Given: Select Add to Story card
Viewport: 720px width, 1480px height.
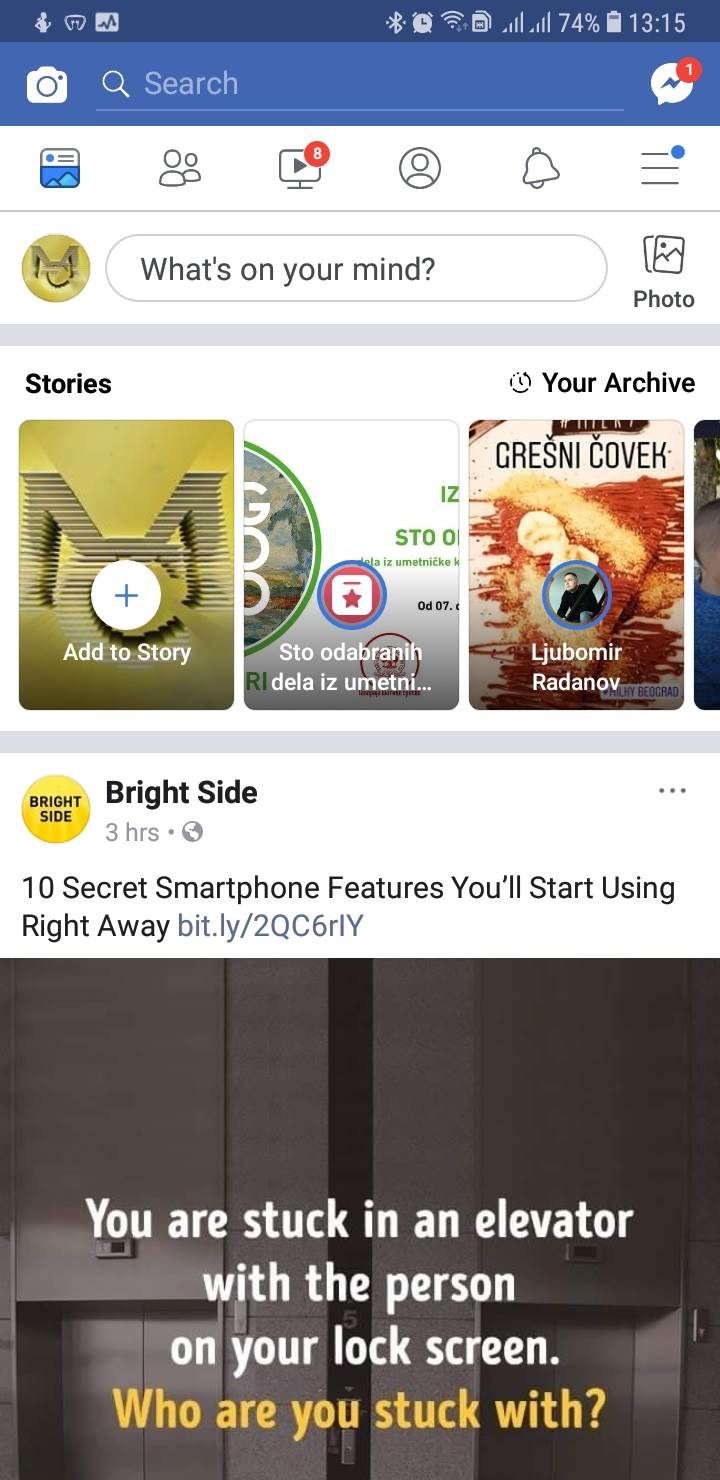Looking at the screenshot, I should coord(126,565).
